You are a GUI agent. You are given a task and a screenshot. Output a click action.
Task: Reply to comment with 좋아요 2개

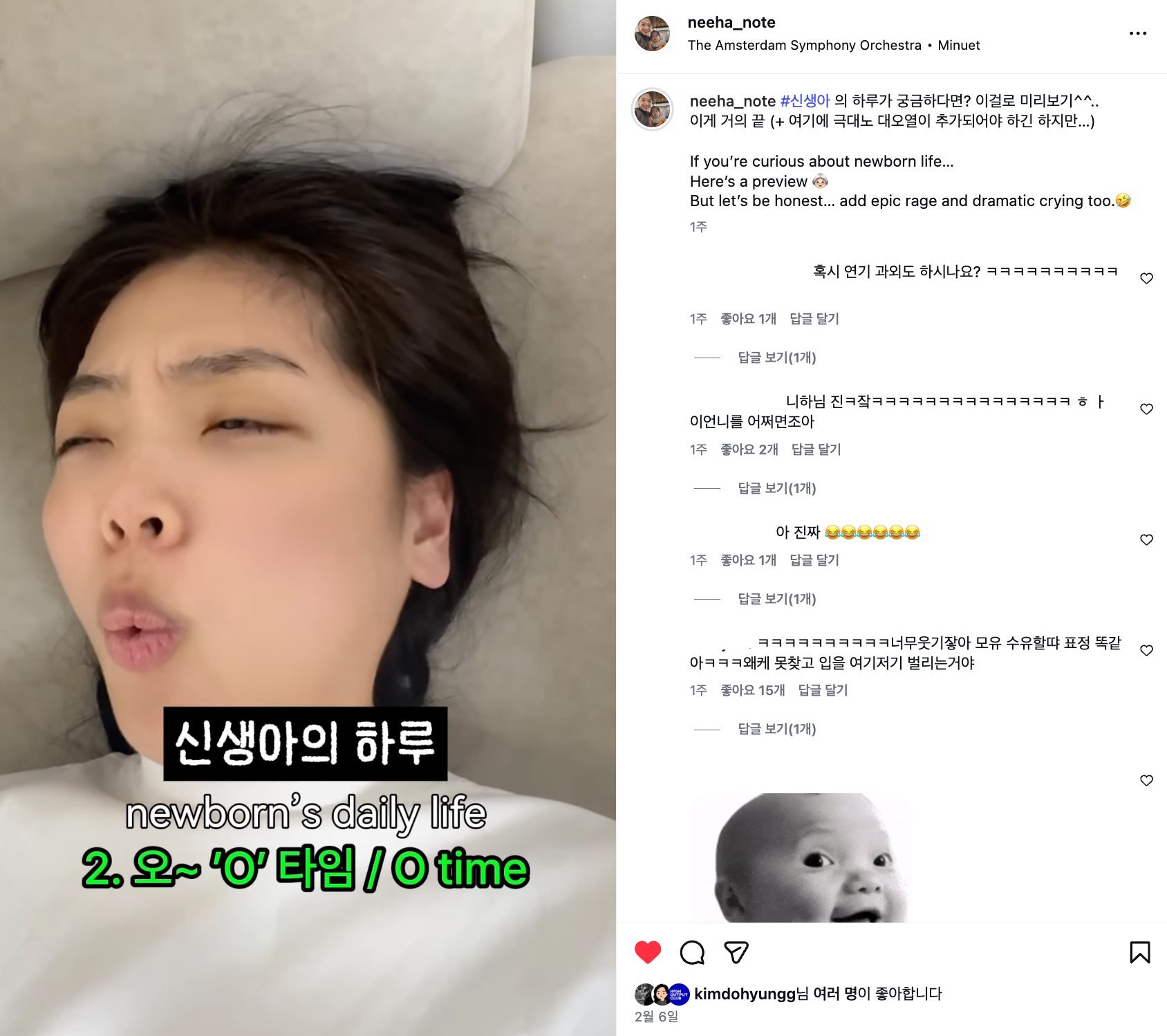(x=816, y=450)
